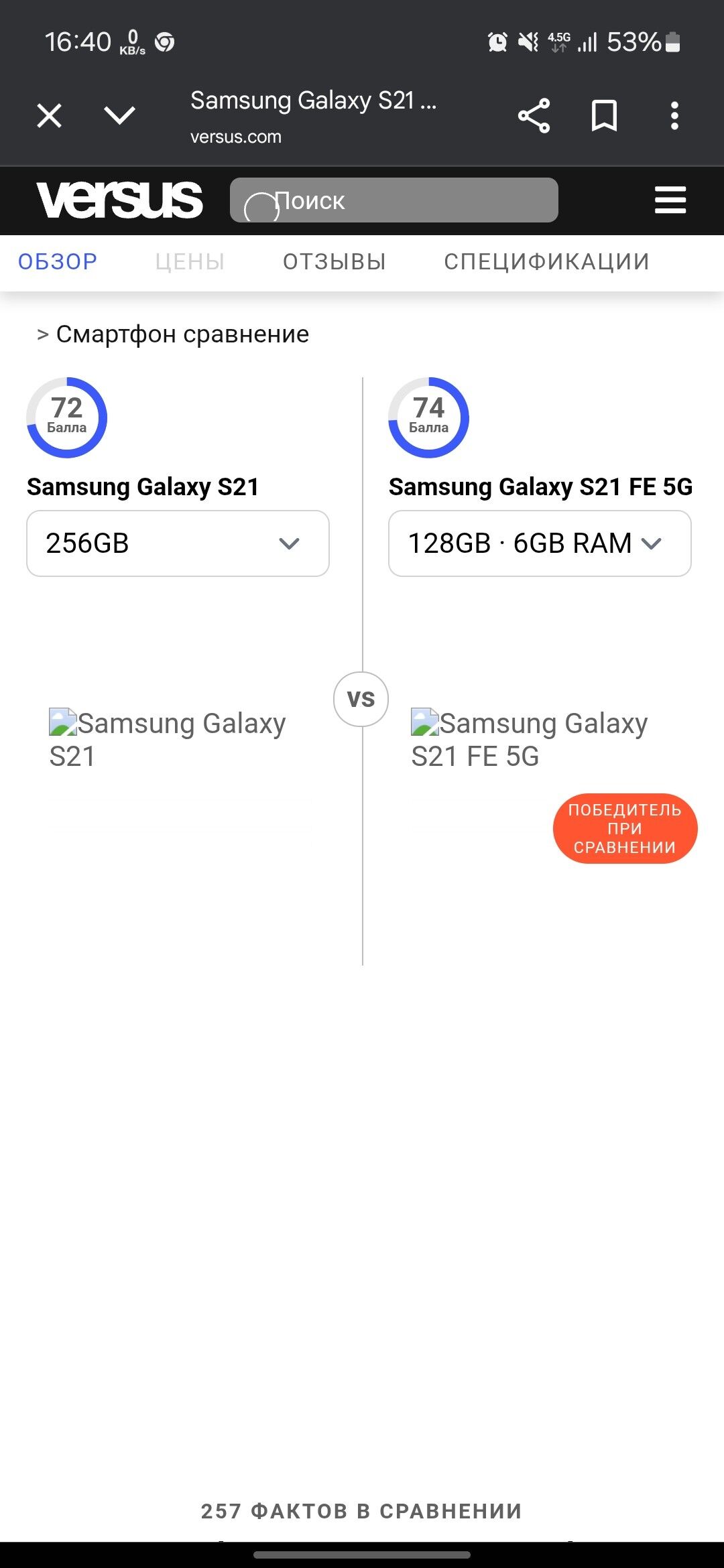The width and height of the screenshot is (724, 1568).
Task: Click the VS circle between the phones
Action: tap(362, 699)
